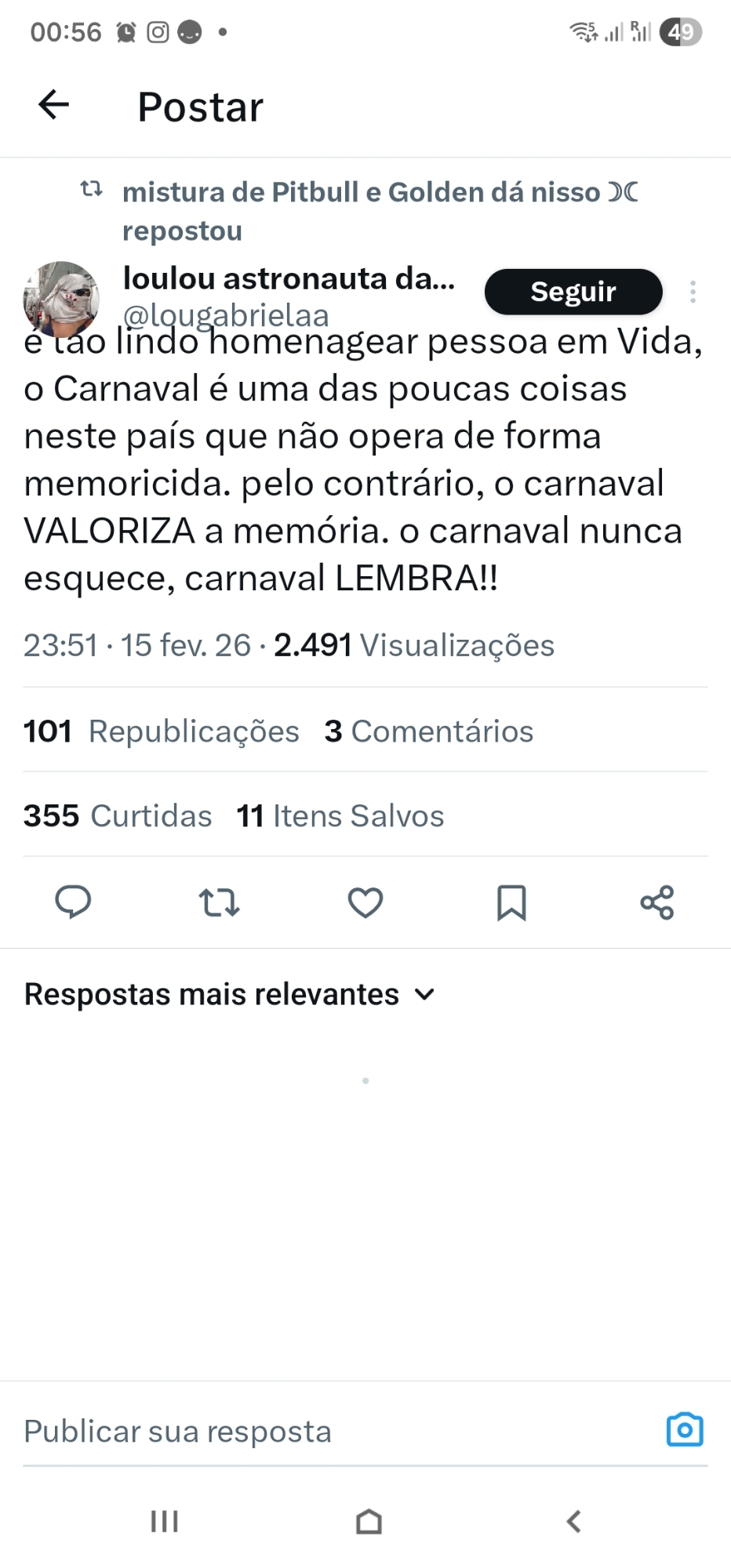This screenshot has height=1568, width=731.
Task: Follow loulou astronauta with Seguir button
Action: coord(573,292)
